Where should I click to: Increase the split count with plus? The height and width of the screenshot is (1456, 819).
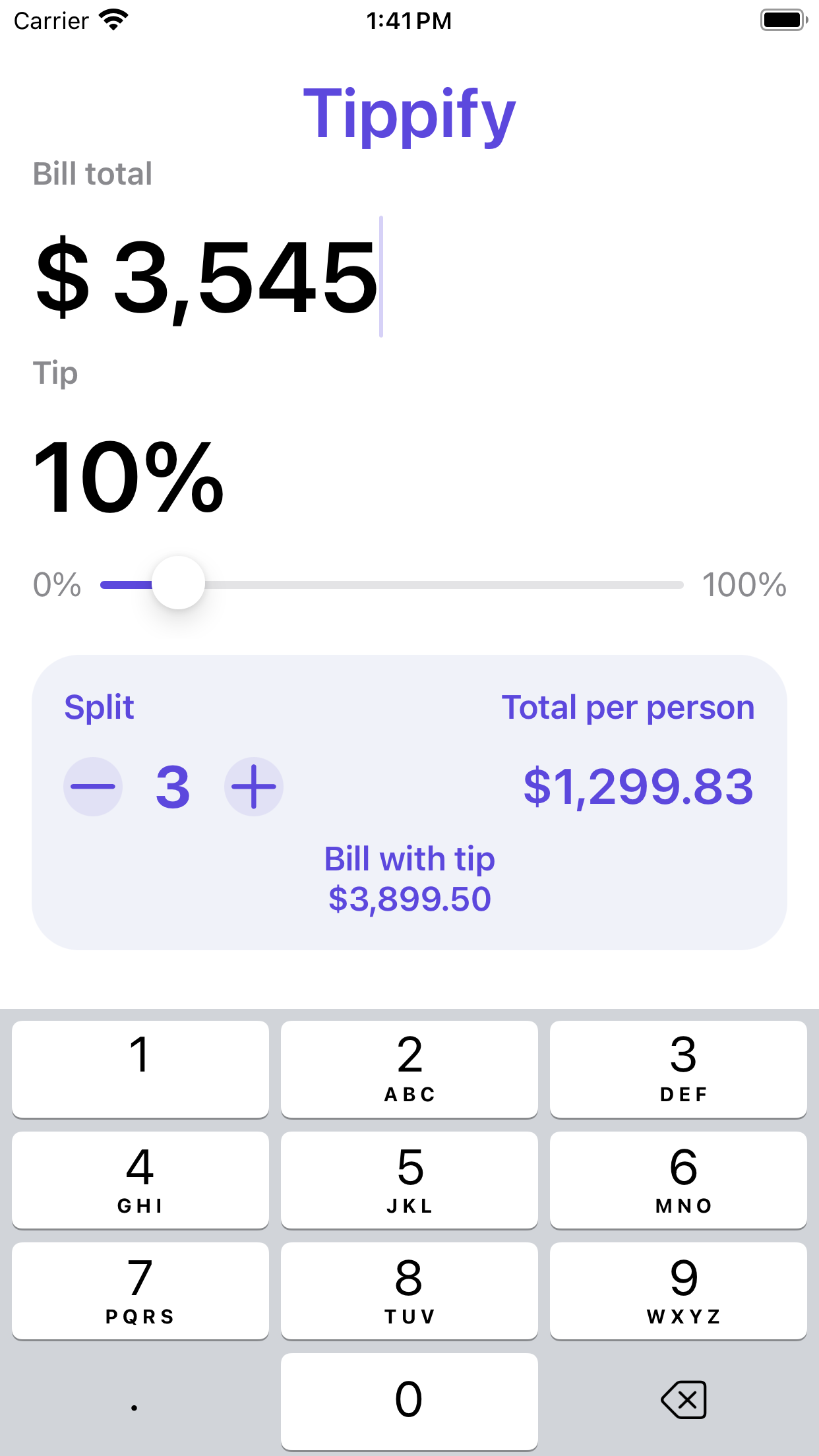pyautogui.click(x=254, y=786)
